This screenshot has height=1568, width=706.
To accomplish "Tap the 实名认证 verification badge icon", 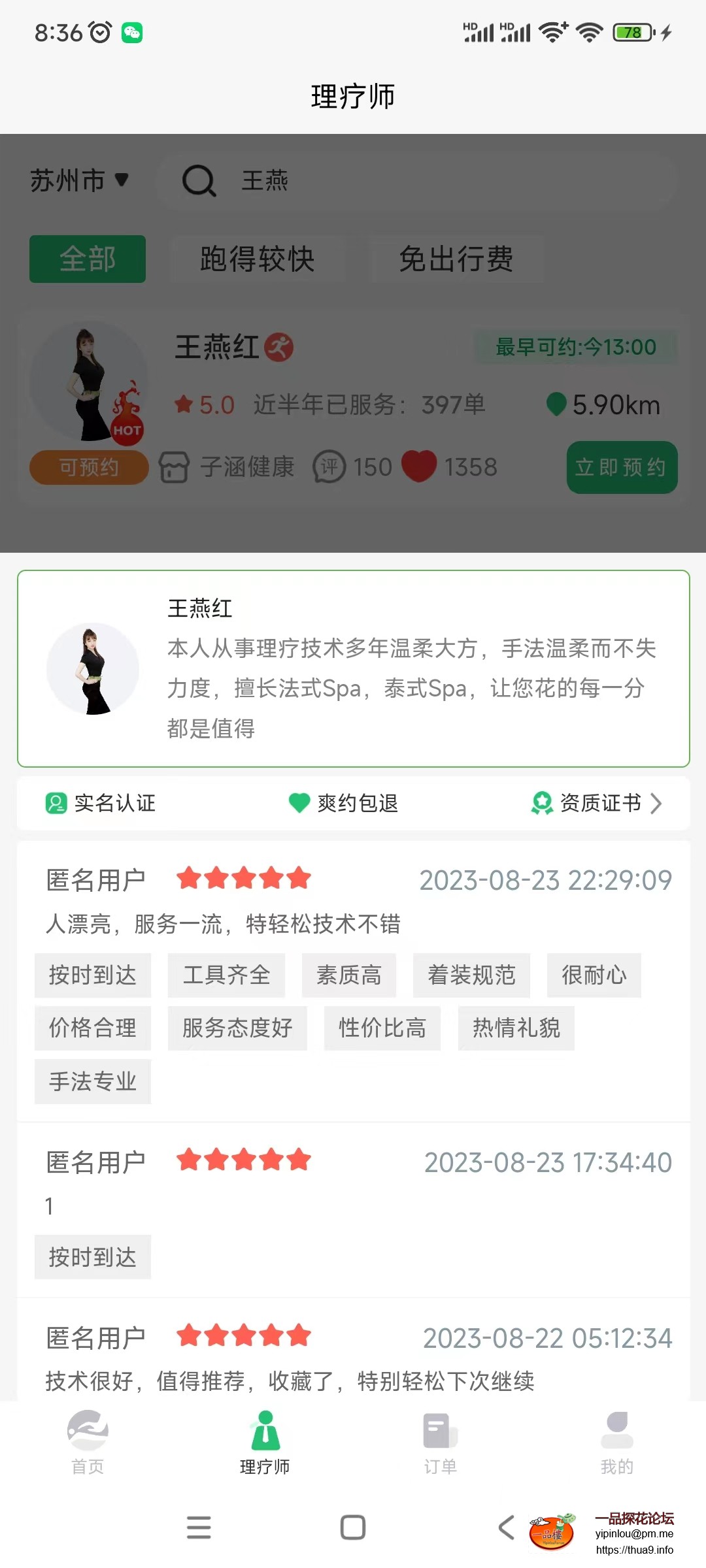I will pyautogui.click(x=56, y=804).
